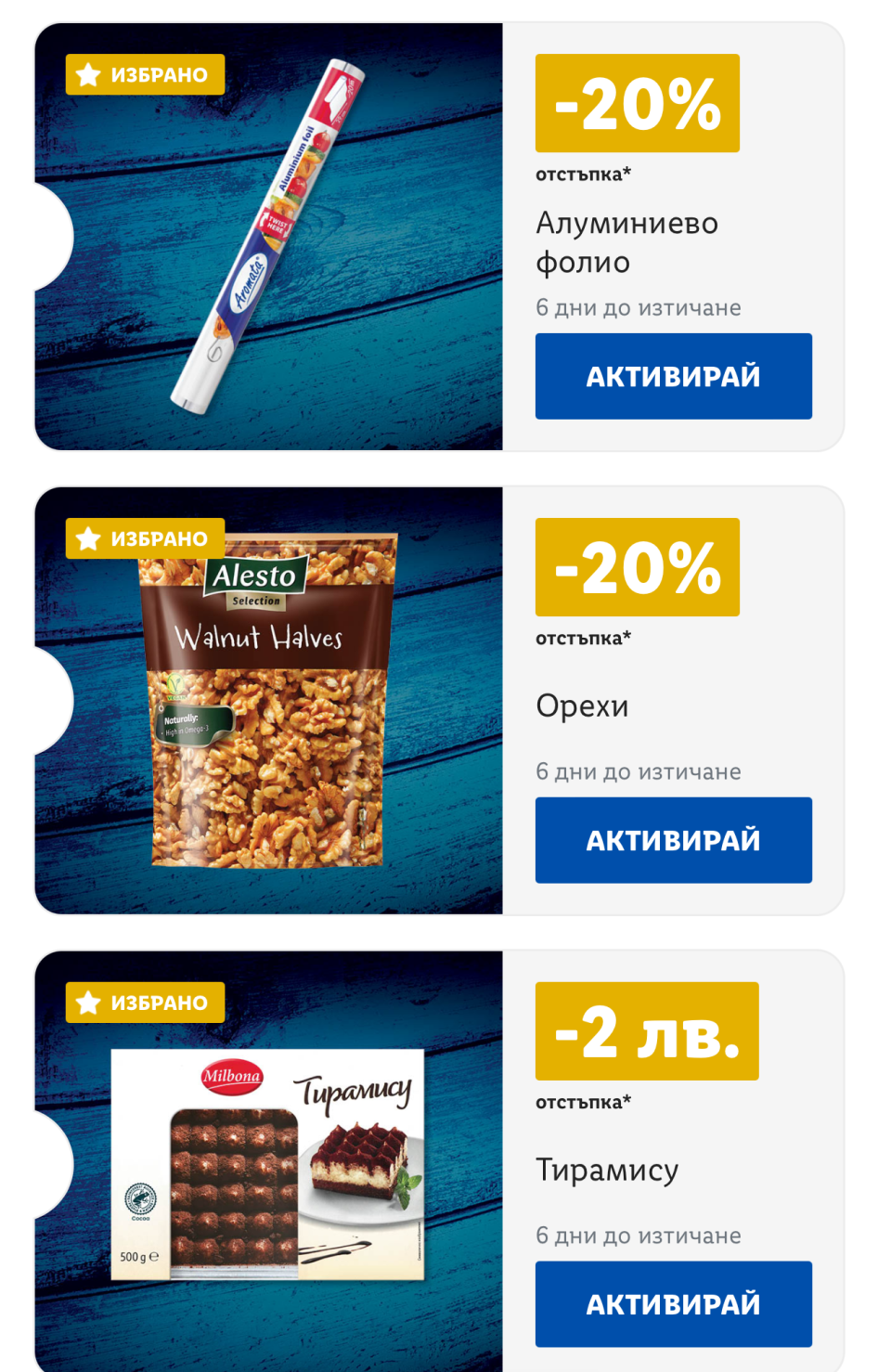The image size is (878, 1372).
Task: Open the Milbona Tiramisu coupon image
Action: [x=269, y=1164]
